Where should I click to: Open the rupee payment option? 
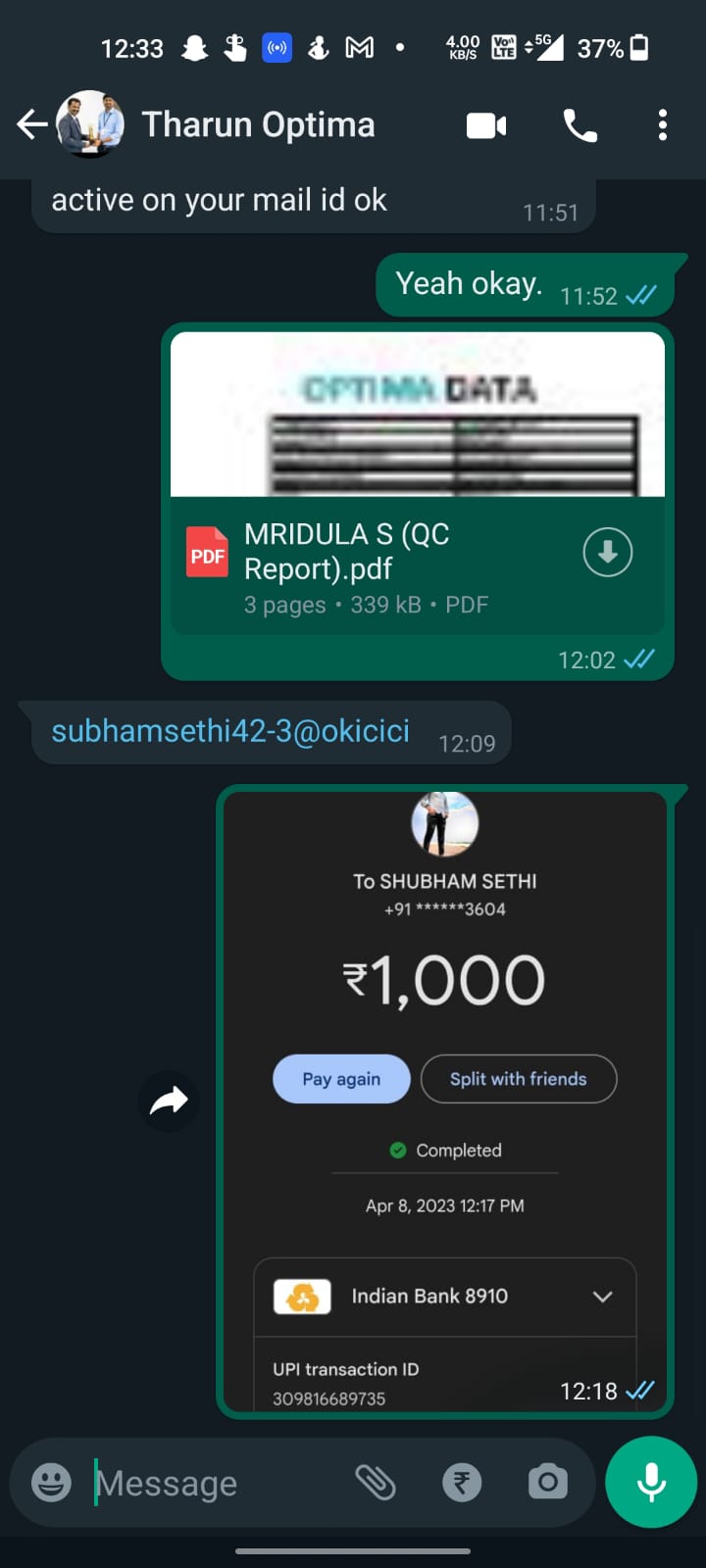click(x=462, y=1482)
